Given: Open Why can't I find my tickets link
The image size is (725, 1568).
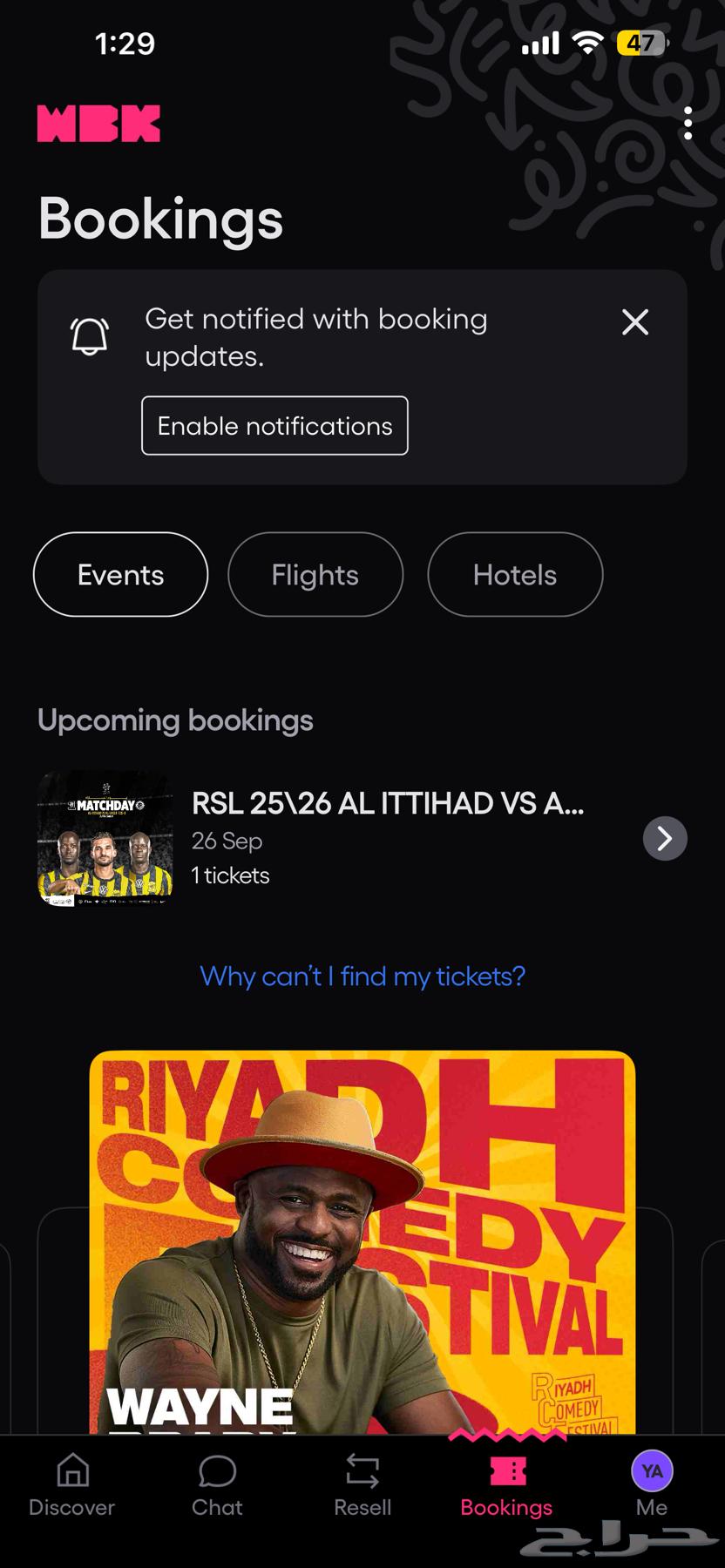Looking at the screenshot, I should tap(362, 977).
